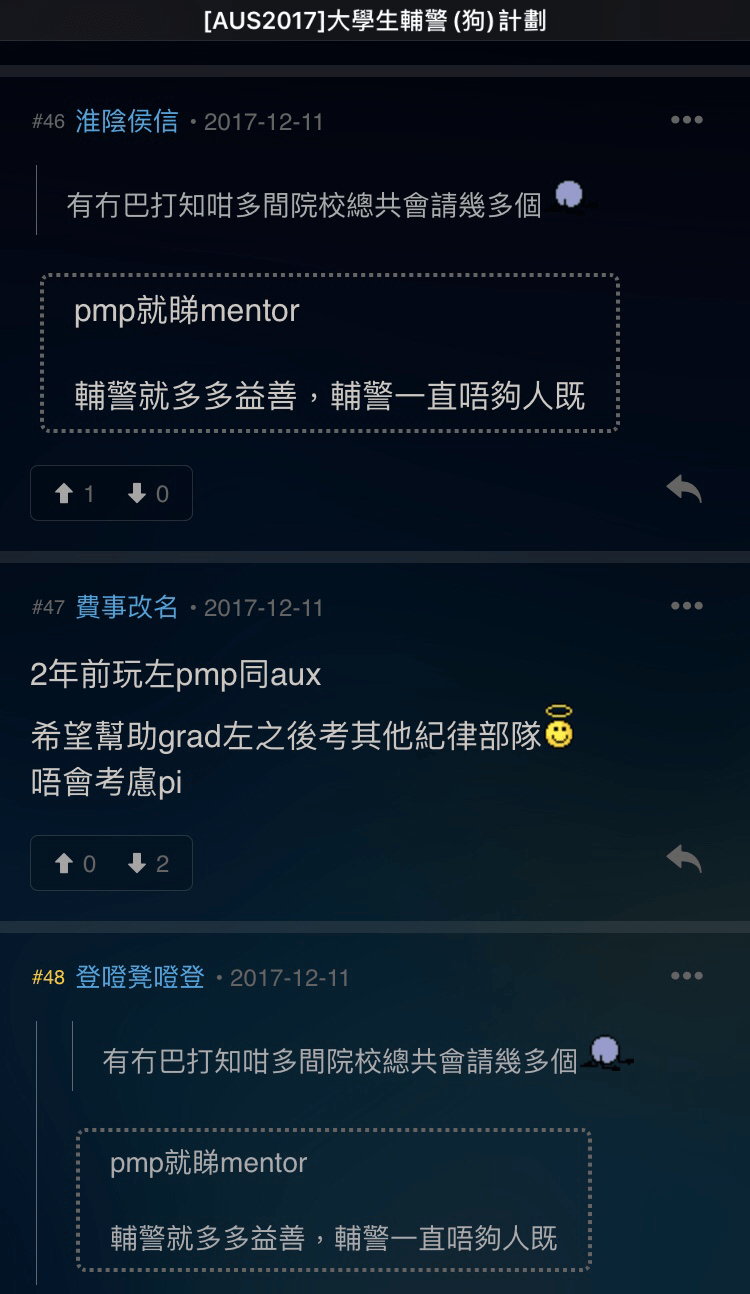Downvote post #47 by 費事改名
Image resolution: width=750 pixels, height=1294 pixels.
(x=148, y=863)
